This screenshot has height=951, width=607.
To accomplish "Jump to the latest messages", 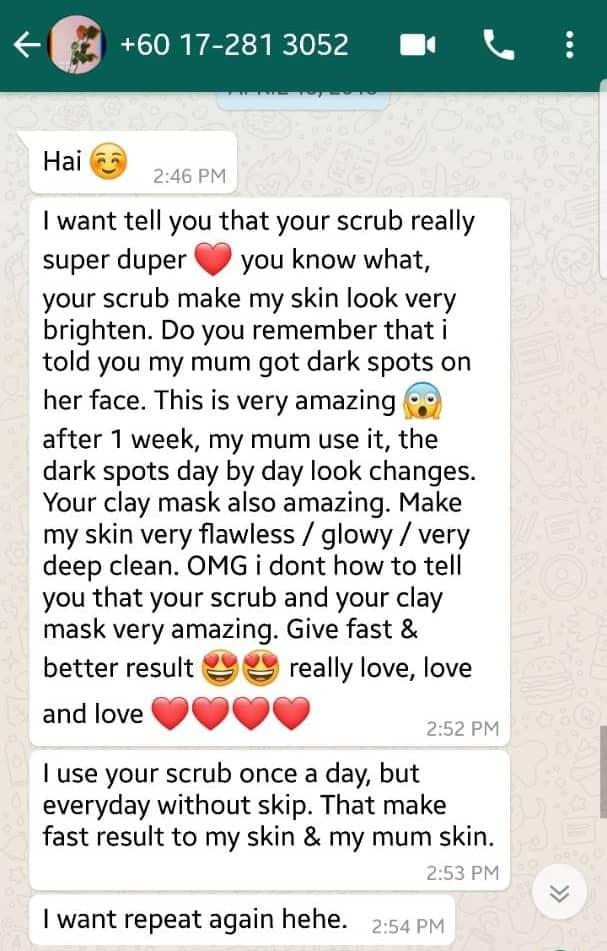I will tap(559, 891).
